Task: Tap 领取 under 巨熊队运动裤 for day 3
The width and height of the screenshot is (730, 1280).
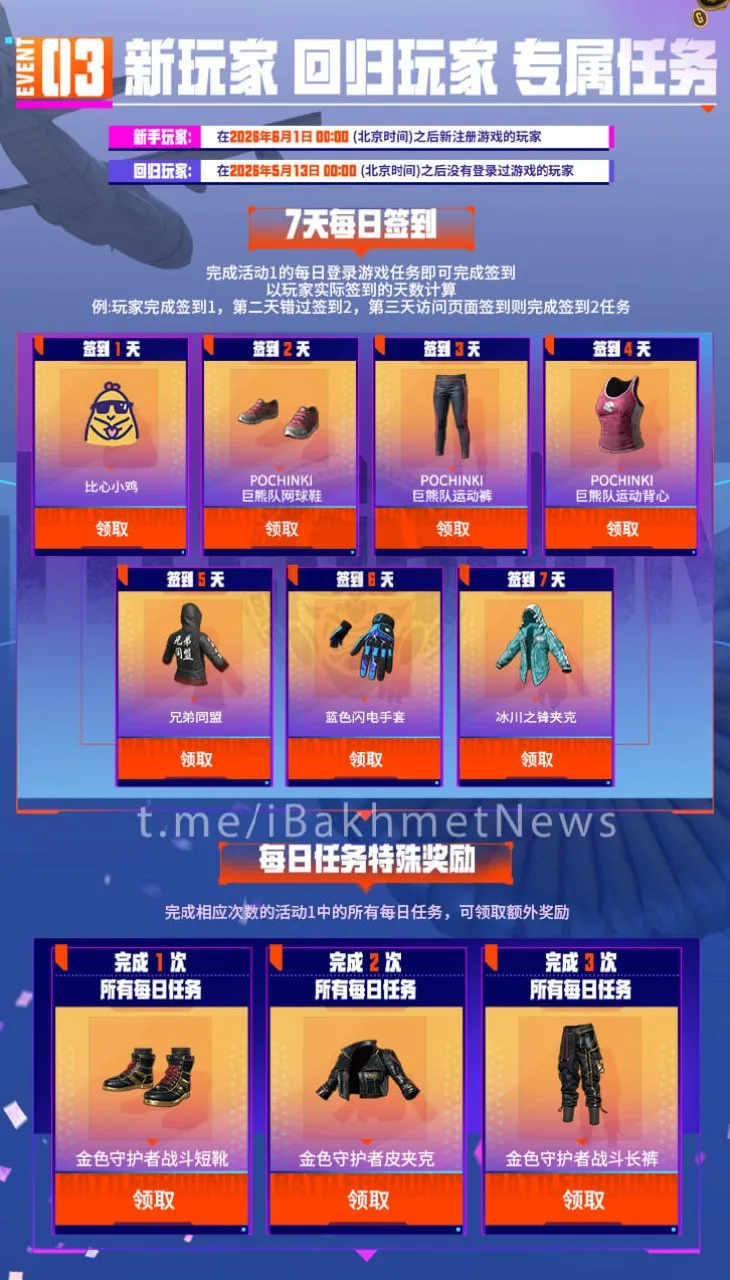Action: point(452,528)
